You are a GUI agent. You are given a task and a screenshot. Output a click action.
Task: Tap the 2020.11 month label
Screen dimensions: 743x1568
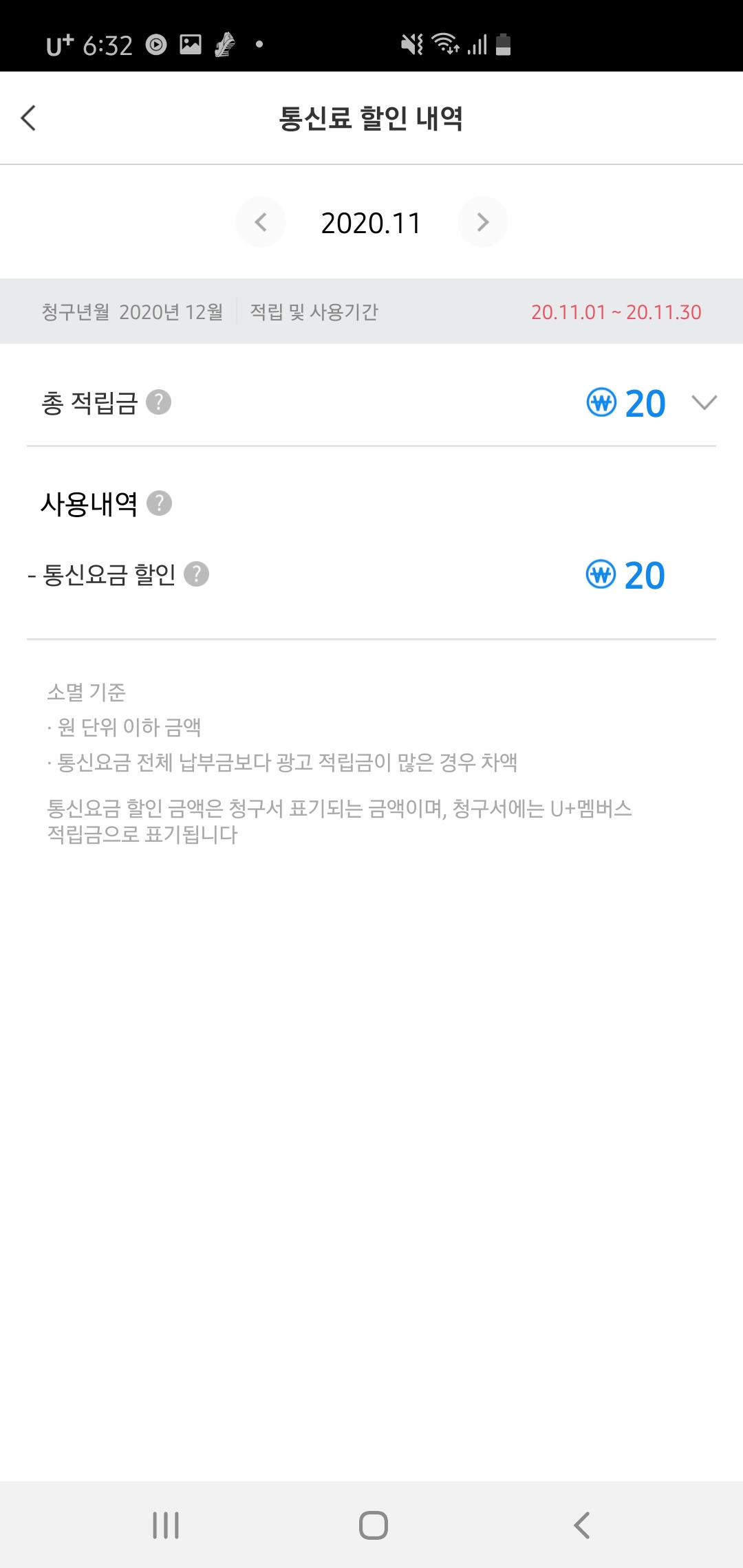[x=371, y=221]
